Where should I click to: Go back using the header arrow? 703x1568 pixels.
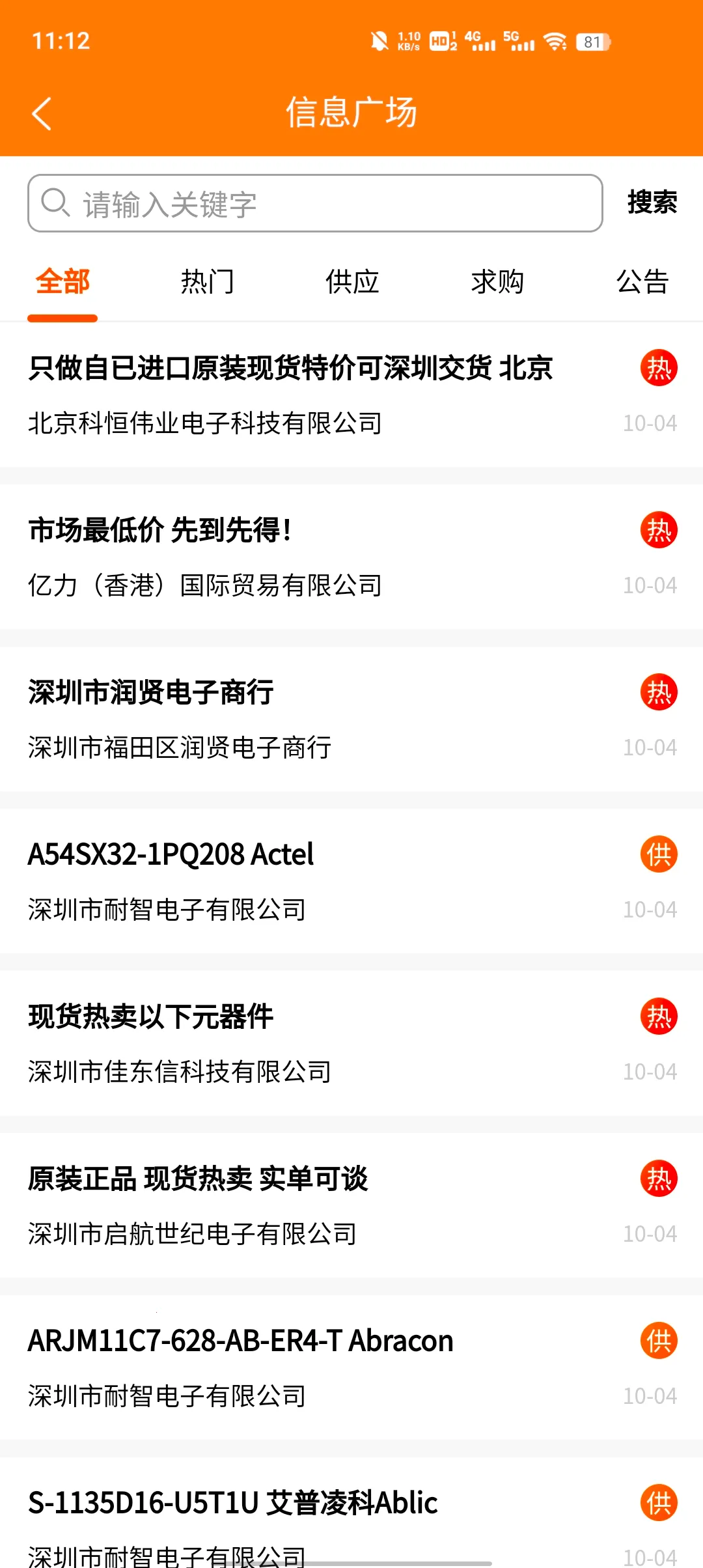click(42, 114)
